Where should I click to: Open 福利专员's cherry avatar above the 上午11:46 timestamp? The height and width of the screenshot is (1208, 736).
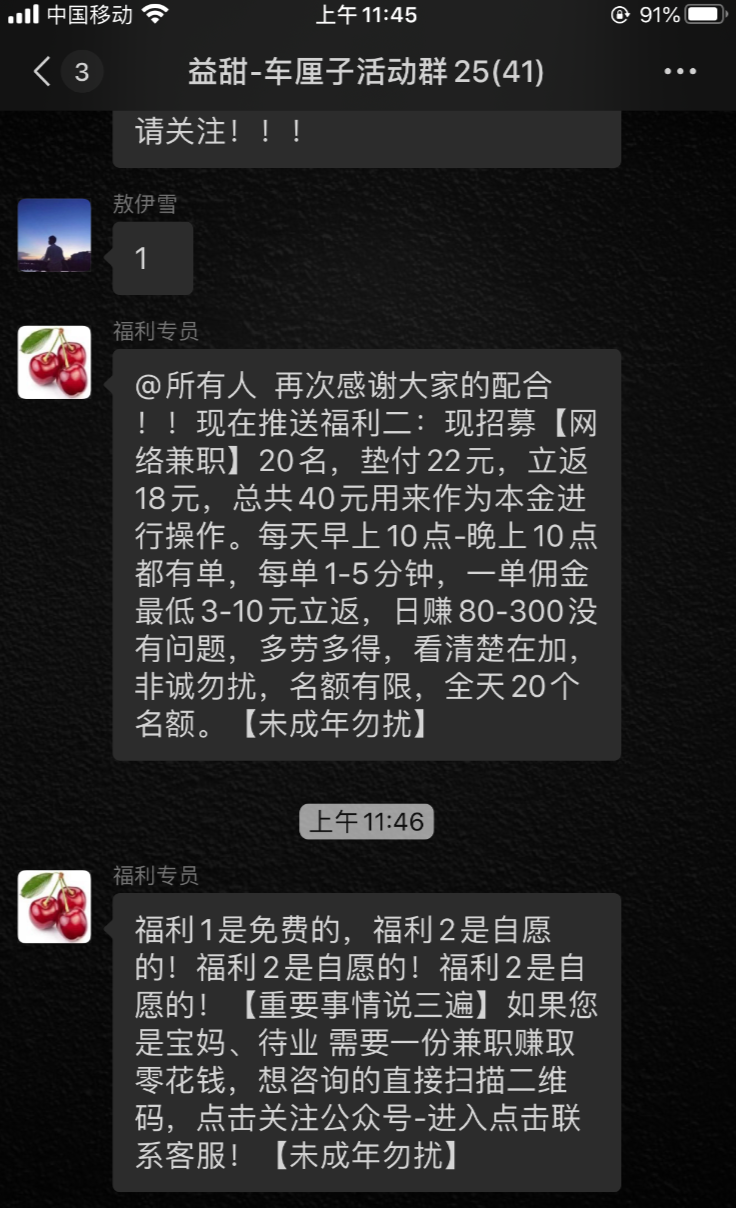[54, 362]
